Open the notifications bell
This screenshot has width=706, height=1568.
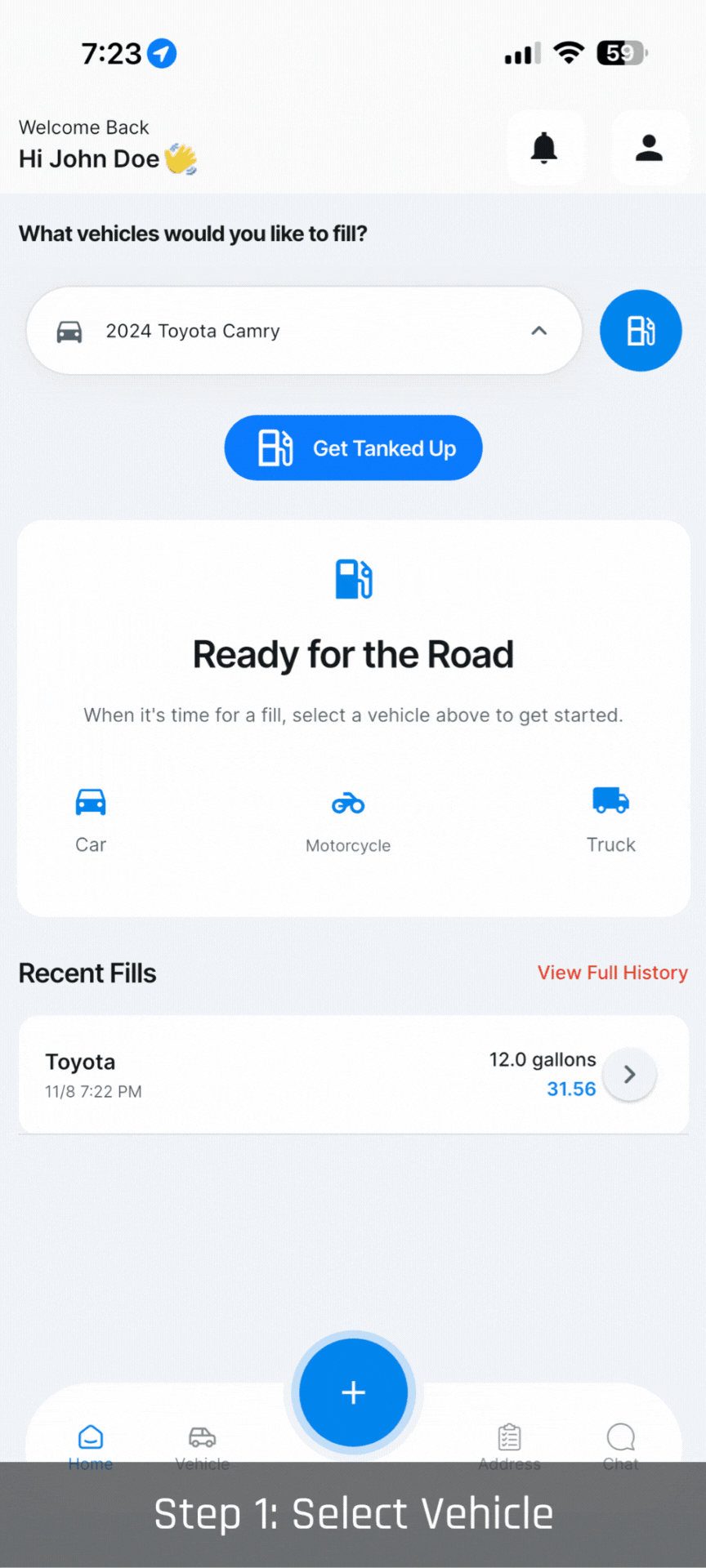(x=544, y=149)
